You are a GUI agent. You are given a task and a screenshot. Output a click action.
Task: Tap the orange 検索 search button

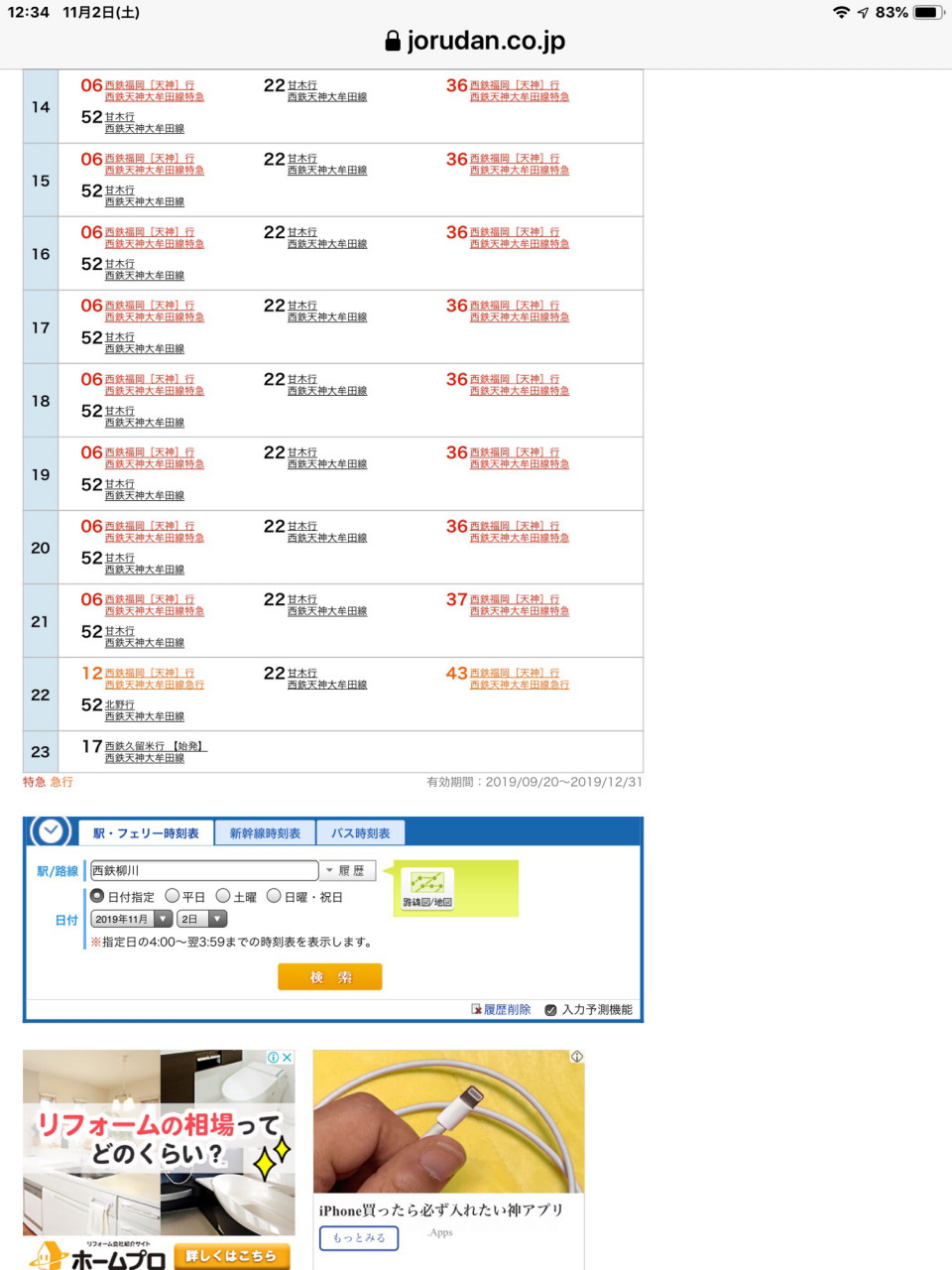click(x=329, y=977)
